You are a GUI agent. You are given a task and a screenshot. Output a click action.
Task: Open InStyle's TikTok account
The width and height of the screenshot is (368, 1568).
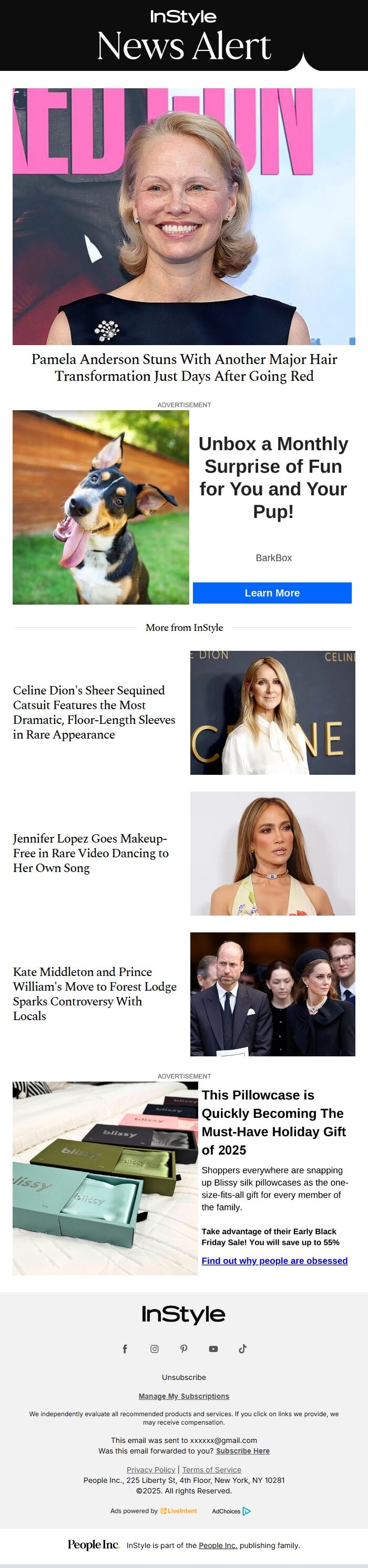tap(242, 1348)
